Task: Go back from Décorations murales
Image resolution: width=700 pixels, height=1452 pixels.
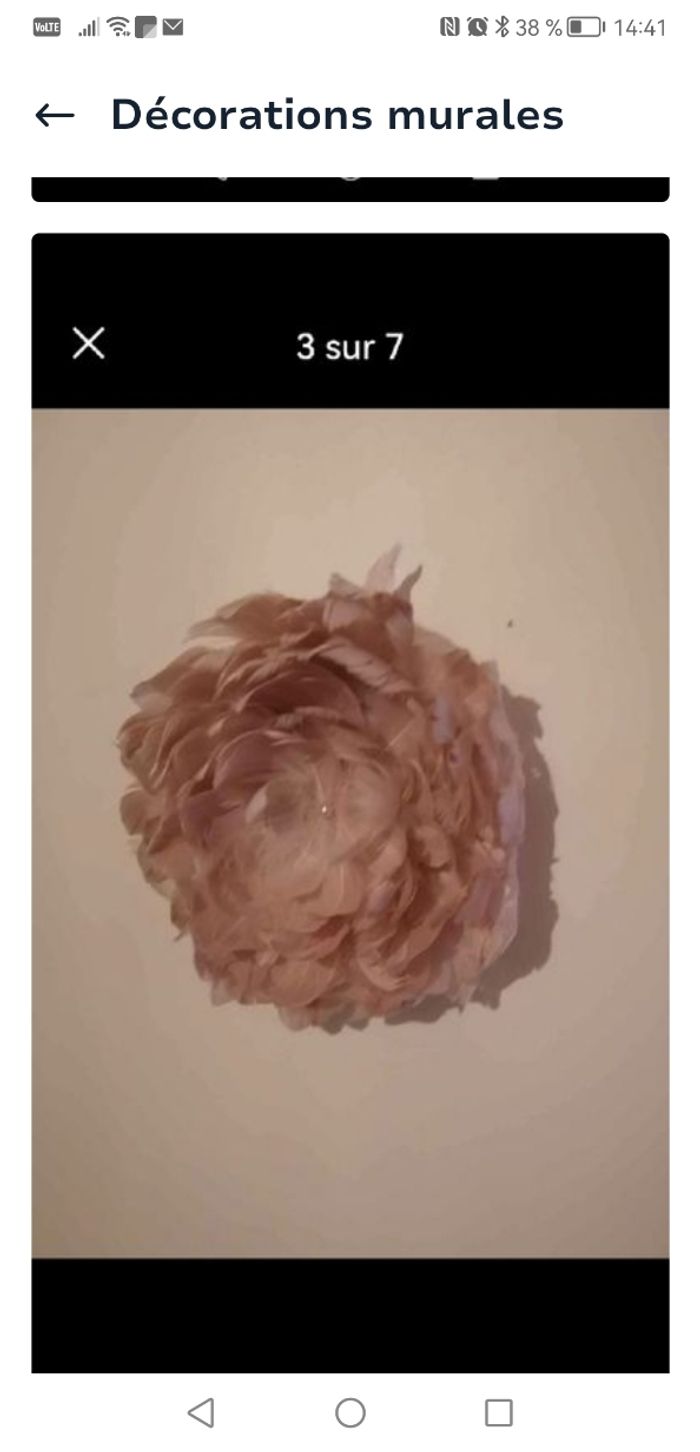Action: (x=55, y=116)
